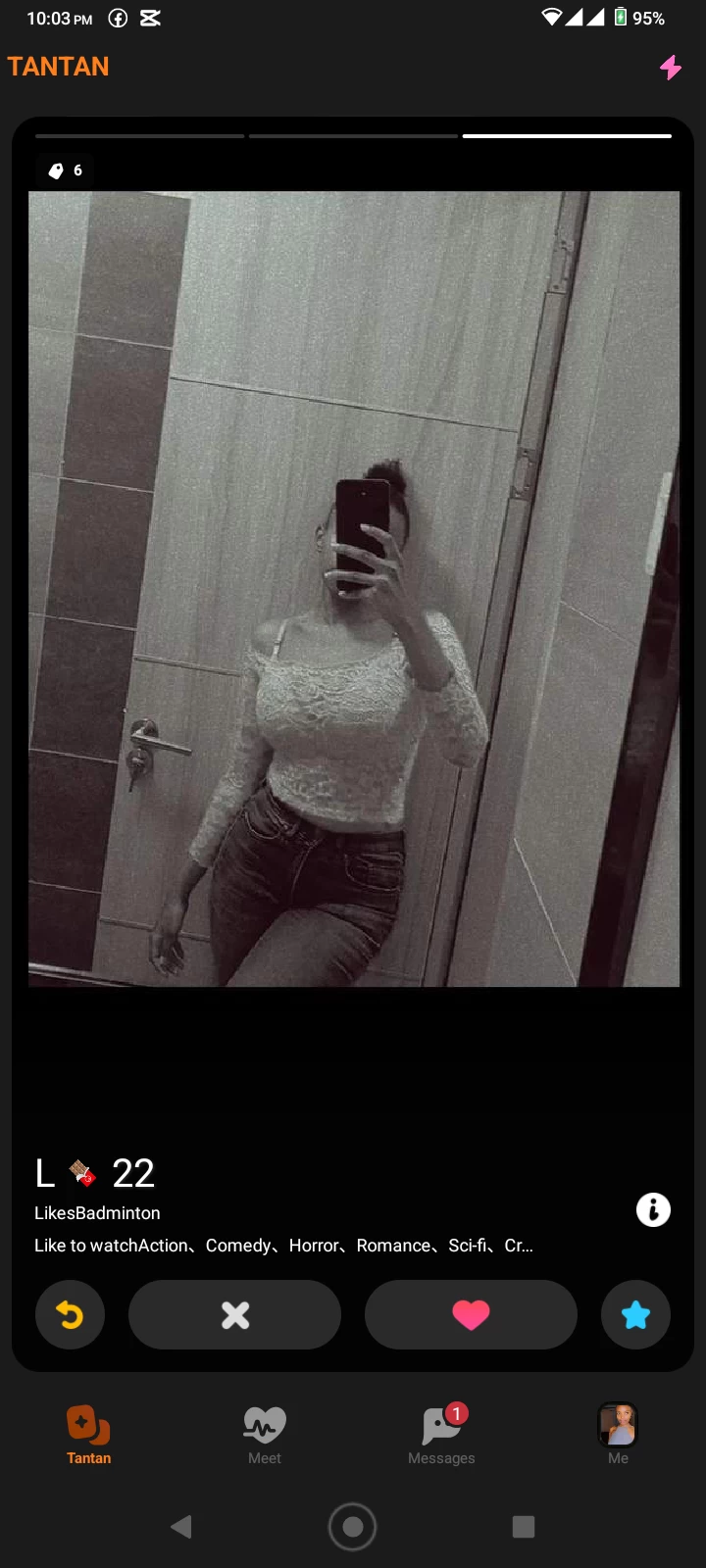Super like with the blue star button
The image size is (706, 1568).
point(635,1314)
